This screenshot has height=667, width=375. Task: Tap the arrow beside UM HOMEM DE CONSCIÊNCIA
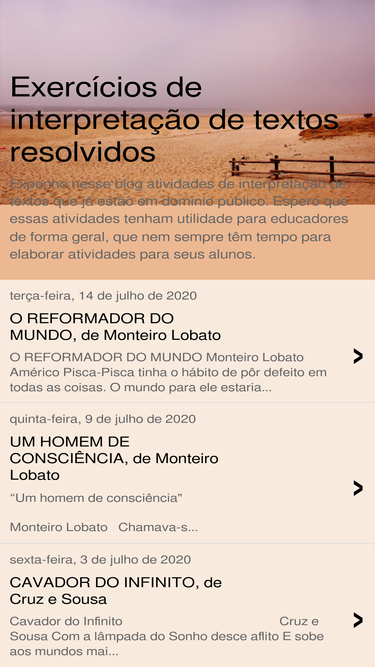click(358, 488)
